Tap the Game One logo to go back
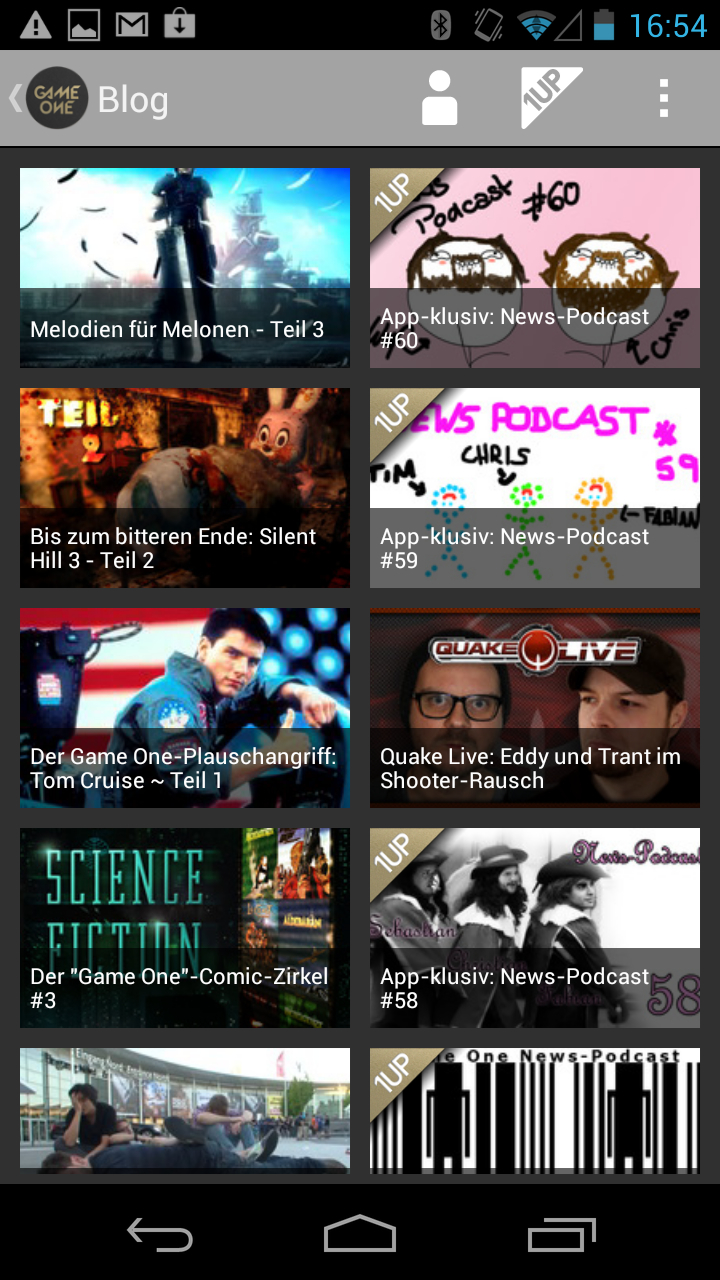This screenshot has height=1280, width=720. coord(56,98)
